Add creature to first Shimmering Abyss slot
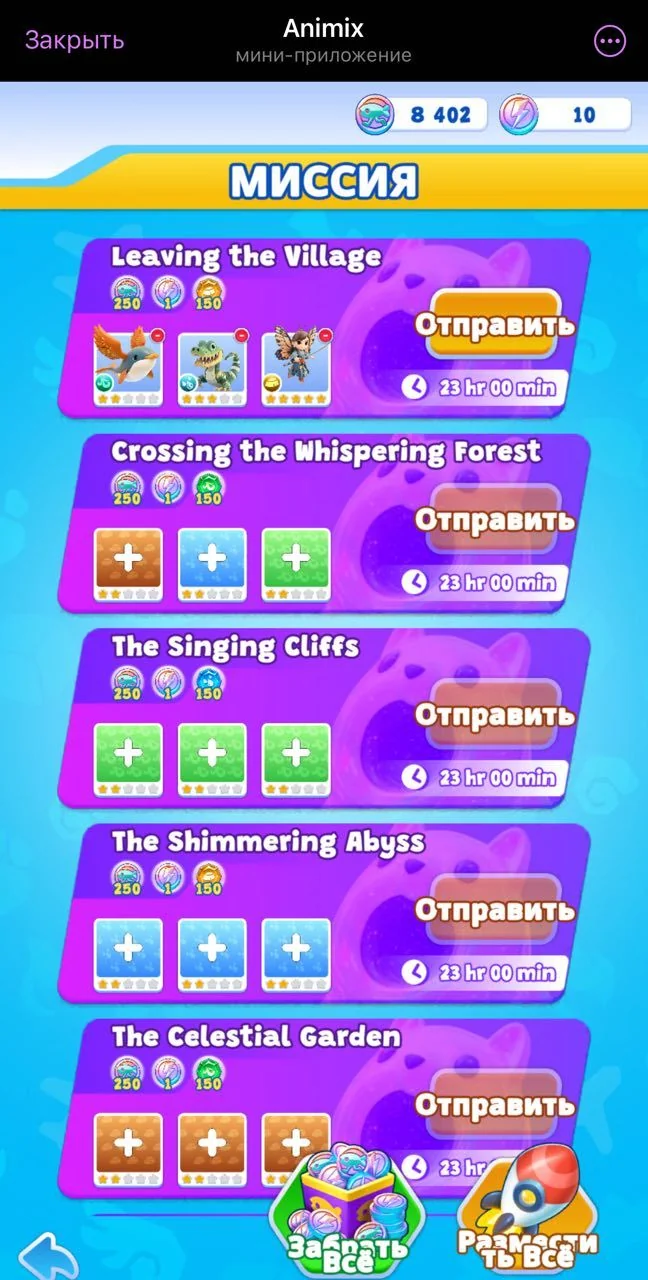 (128, 949)
